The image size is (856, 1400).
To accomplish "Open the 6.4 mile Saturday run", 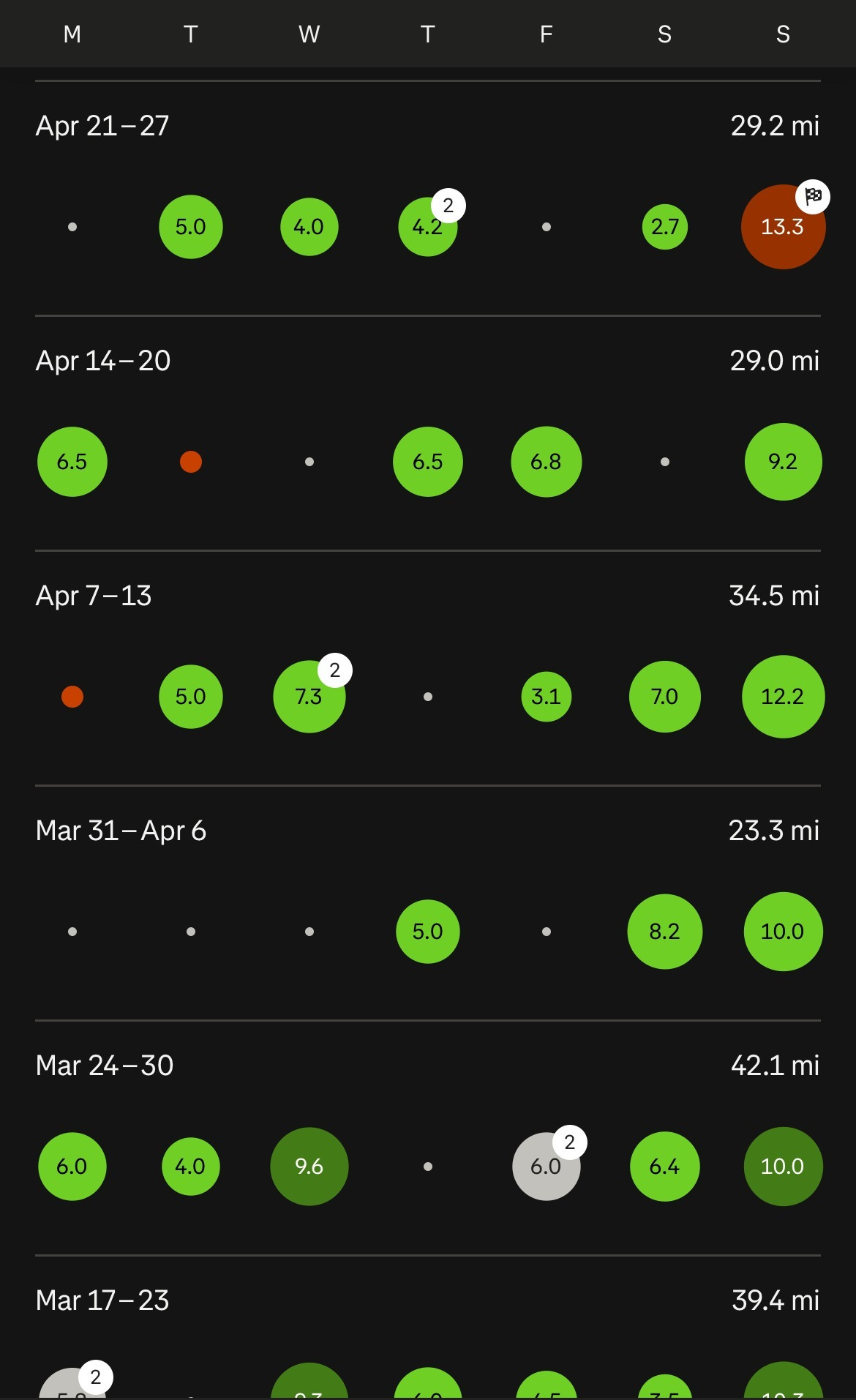I will click(x=664, y=1167).
